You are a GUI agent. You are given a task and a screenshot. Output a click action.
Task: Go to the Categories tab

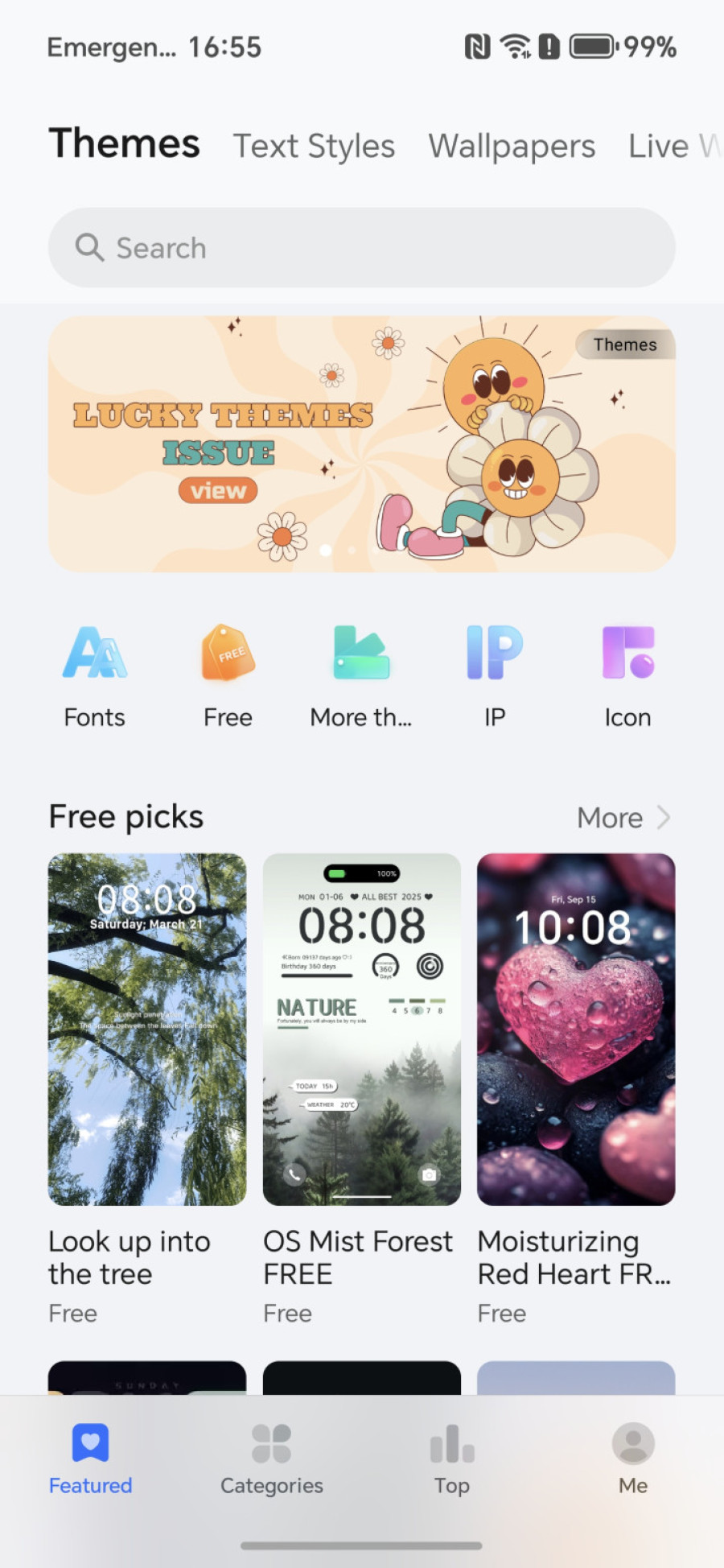coord(272,1459)
